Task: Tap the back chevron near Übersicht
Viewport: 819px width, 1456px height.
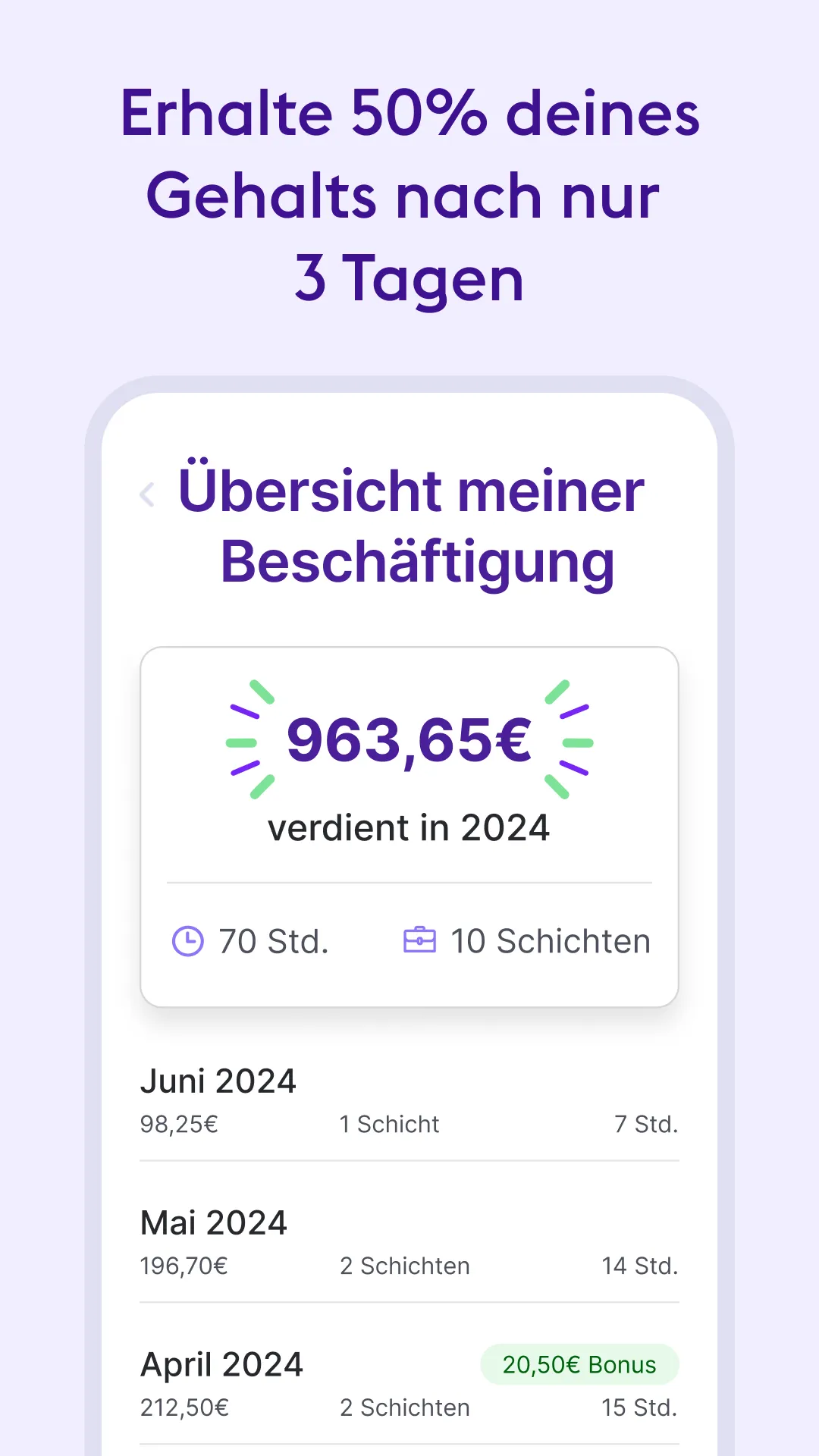Action: pyautogui.click(x=147, y=493)
